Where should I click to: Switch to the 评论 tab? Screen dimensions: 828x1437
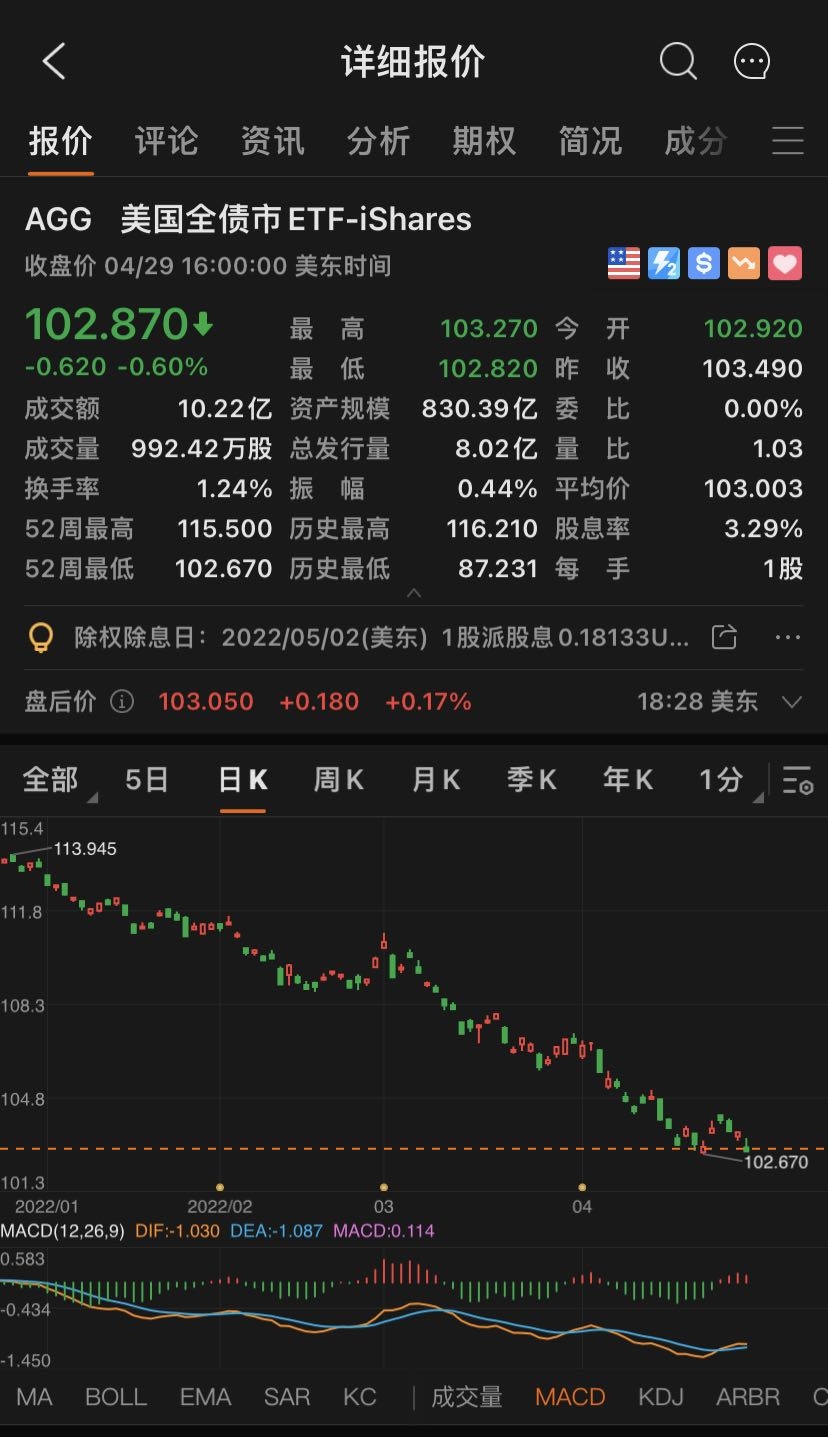click(166, 141)
